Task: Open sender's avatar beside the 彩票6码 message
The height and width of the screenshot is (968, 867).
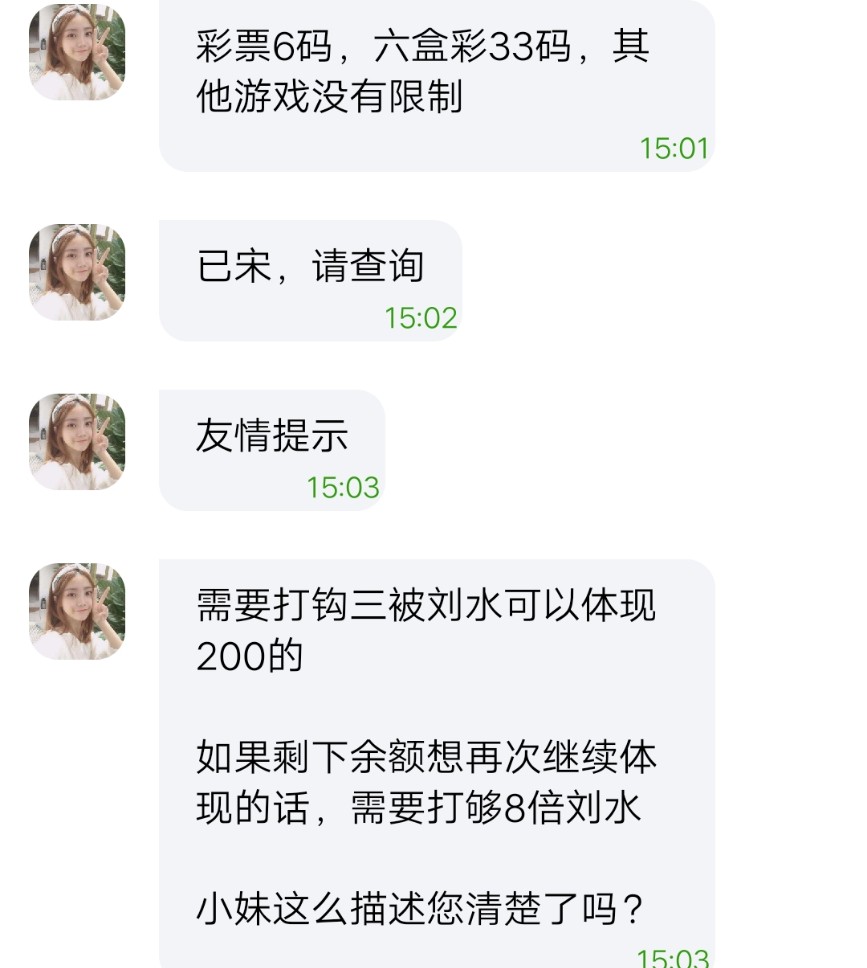Action: (x=77, y=52)
